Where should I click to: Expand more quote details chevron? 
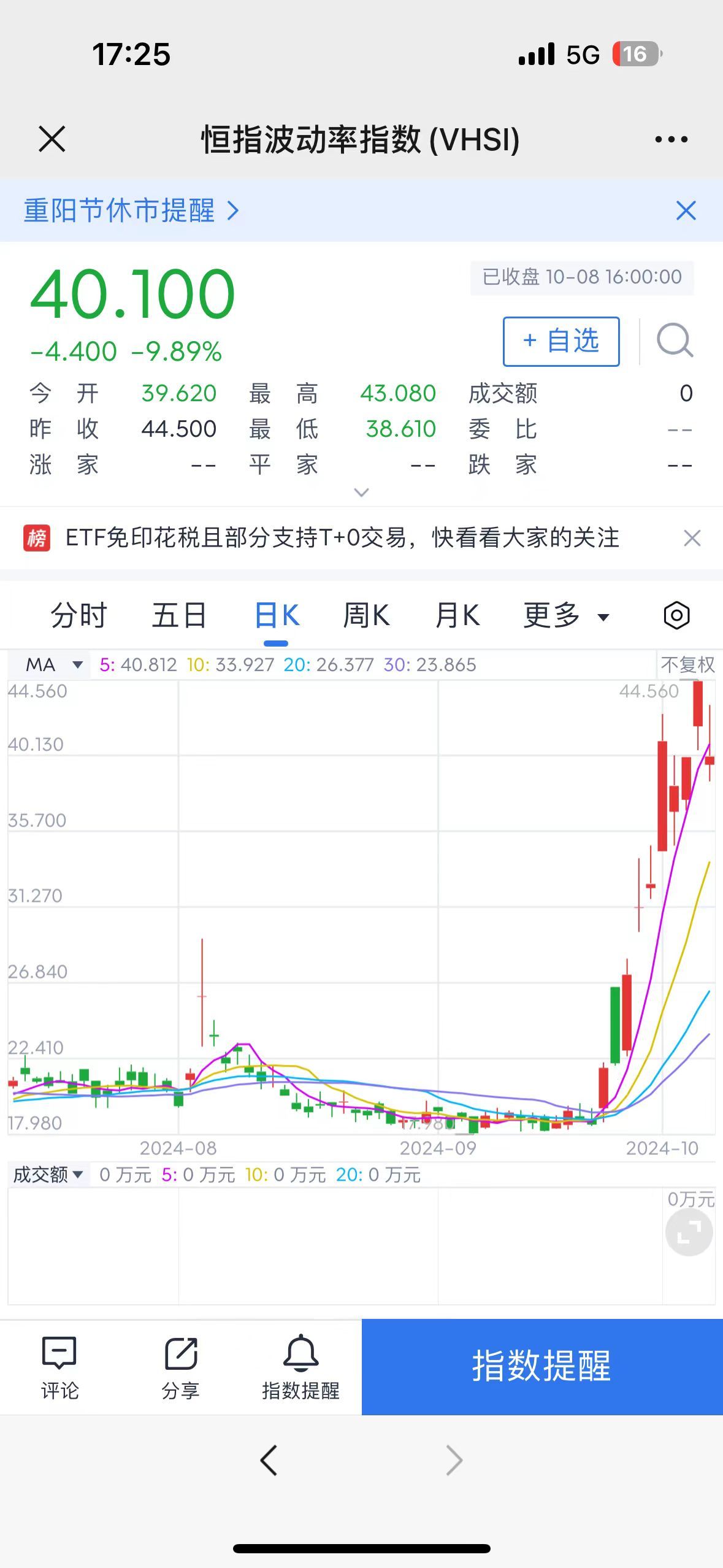362,492
